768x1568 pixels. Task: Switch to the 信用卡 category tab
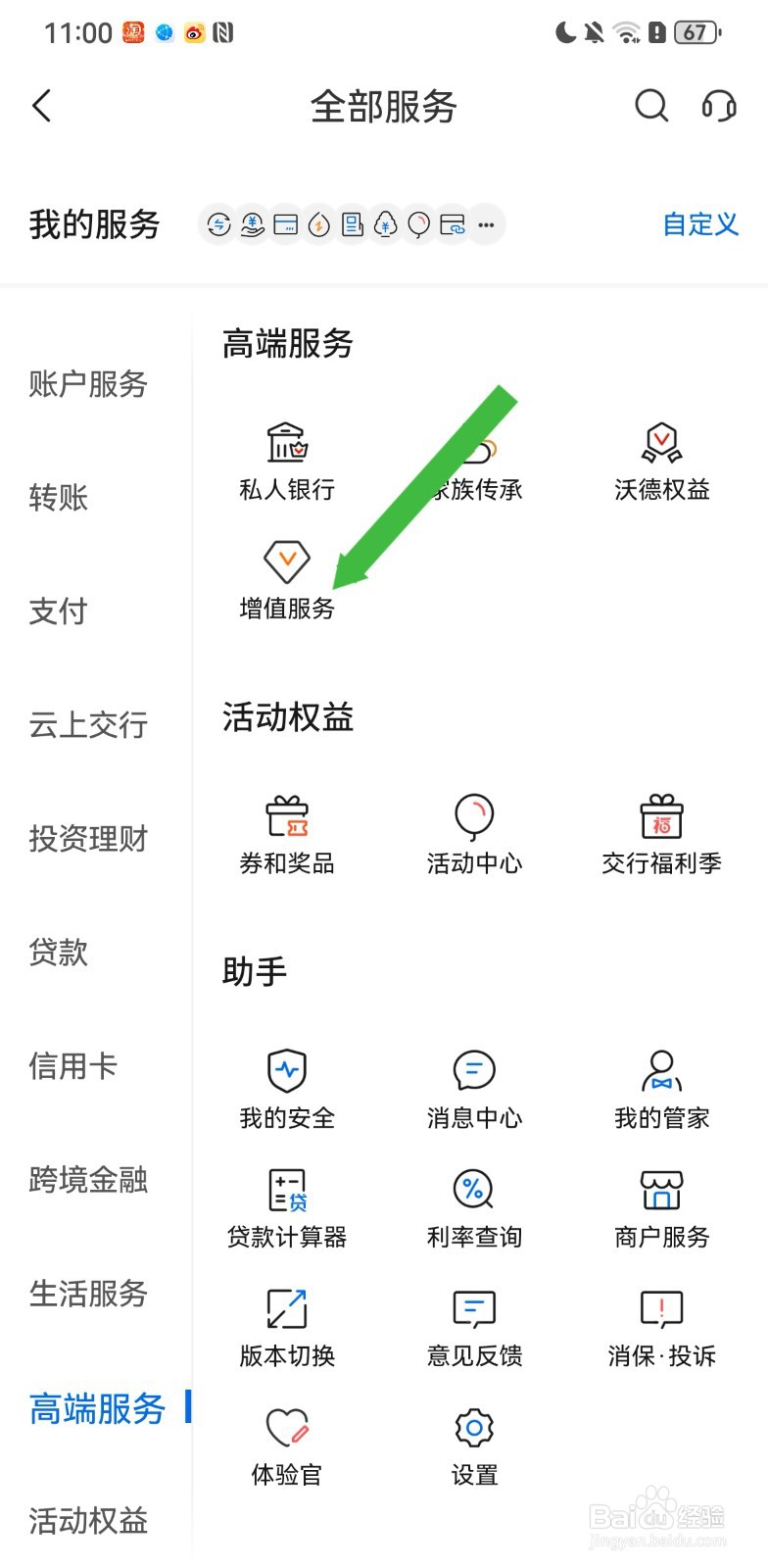(72, 1066)
